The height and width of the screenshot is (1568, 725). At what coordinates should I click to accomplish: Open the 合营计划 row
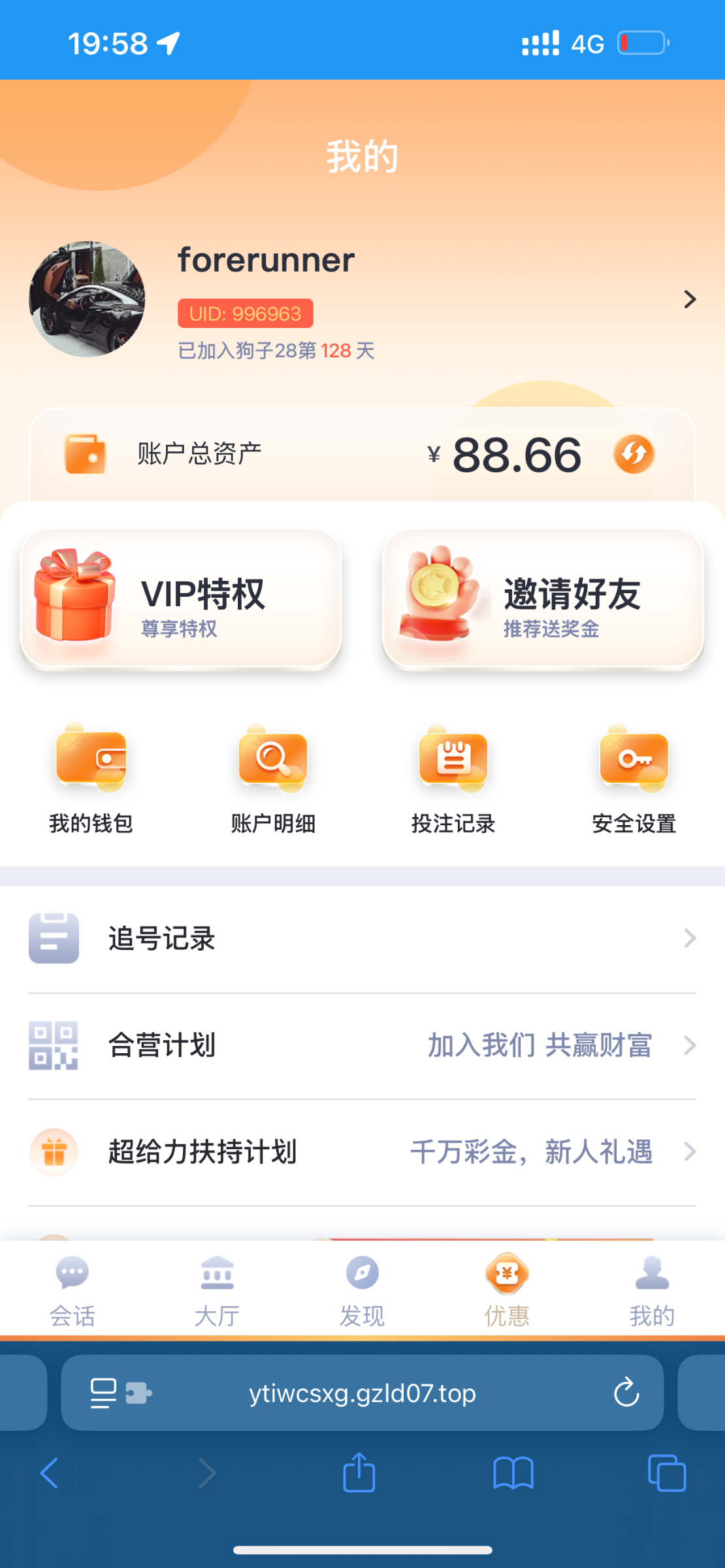point(362,1045)
